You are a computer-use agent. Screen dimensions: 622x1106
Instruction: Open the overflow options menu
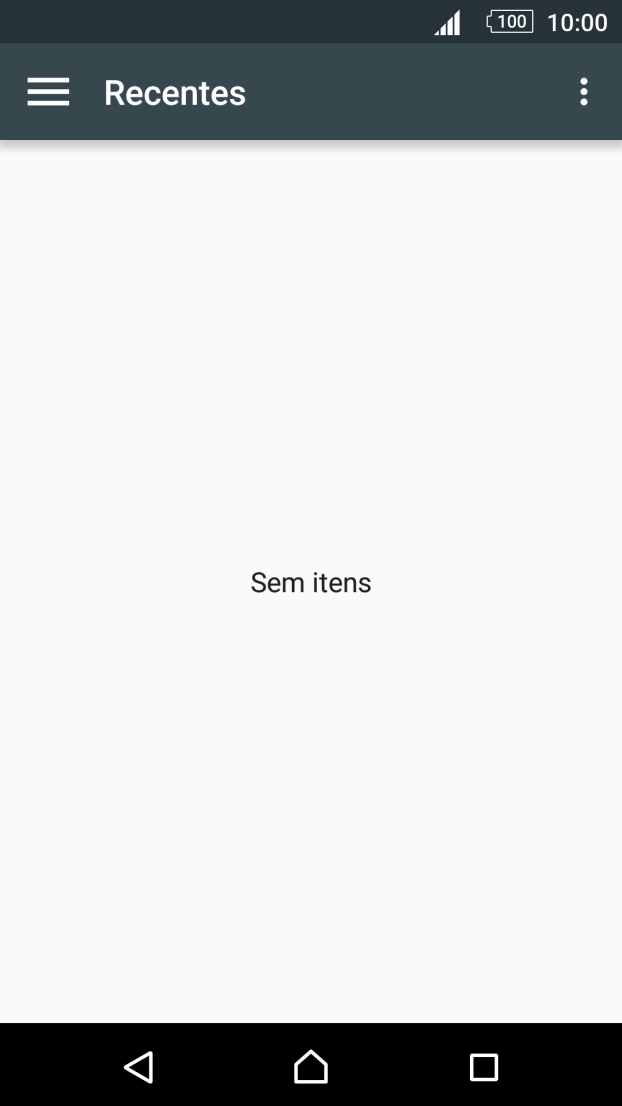pos(584,92)
